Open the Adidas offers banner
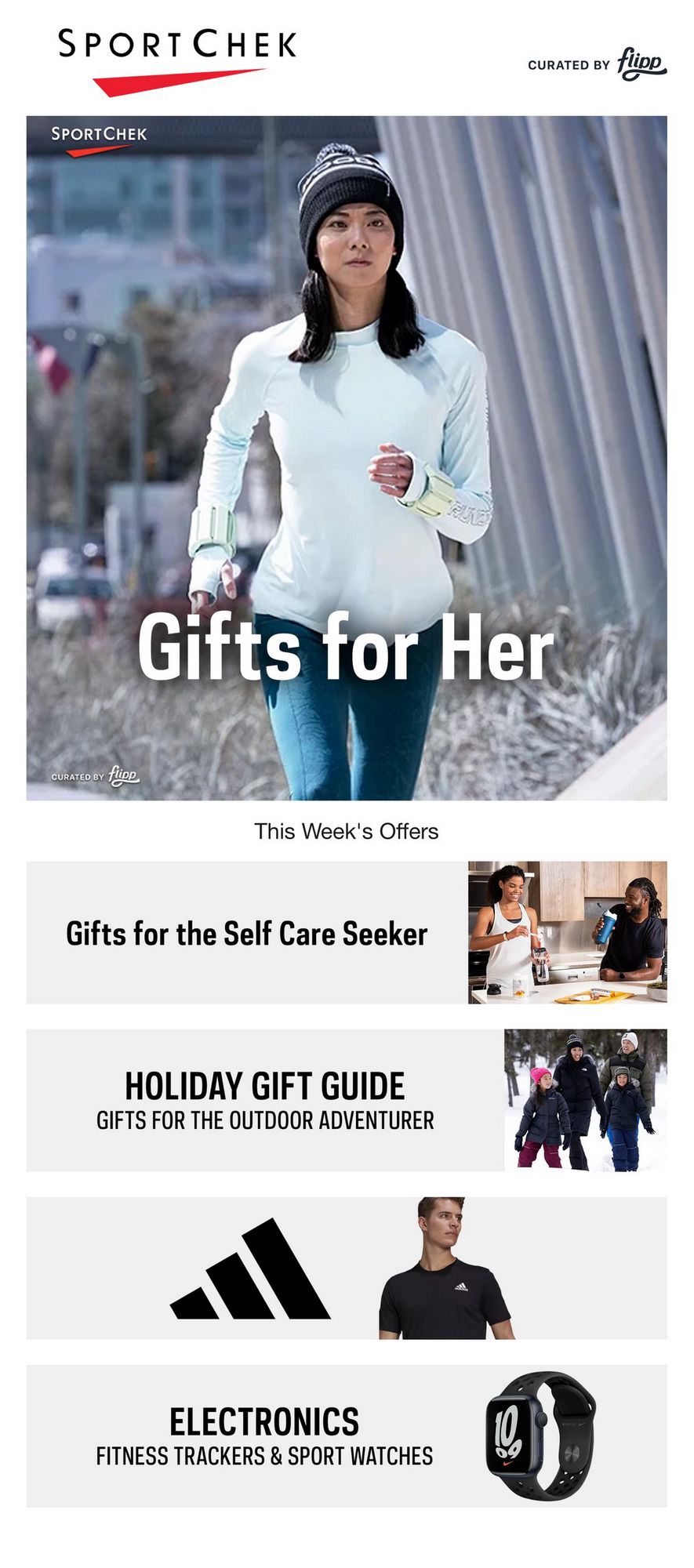This screenshot has height=1568, width=694. (347, 1268)
